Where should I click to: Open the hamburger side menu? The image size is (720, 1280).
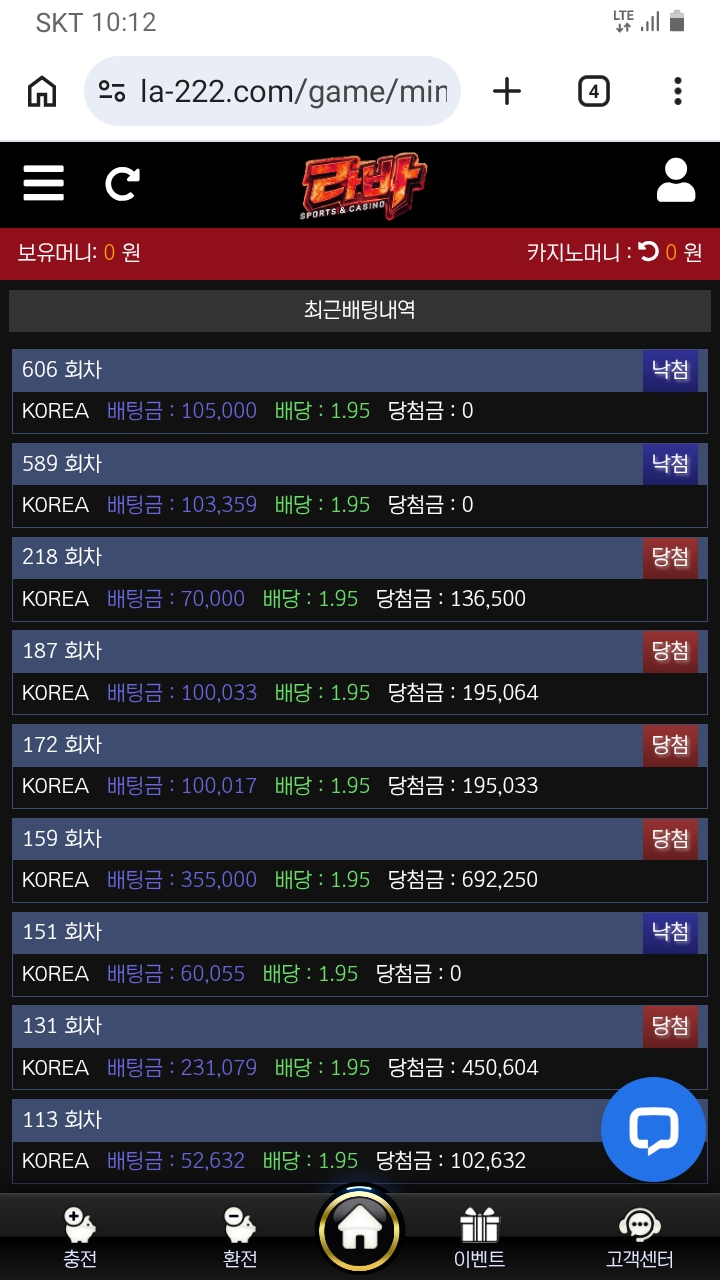click(x=43, y=184)
